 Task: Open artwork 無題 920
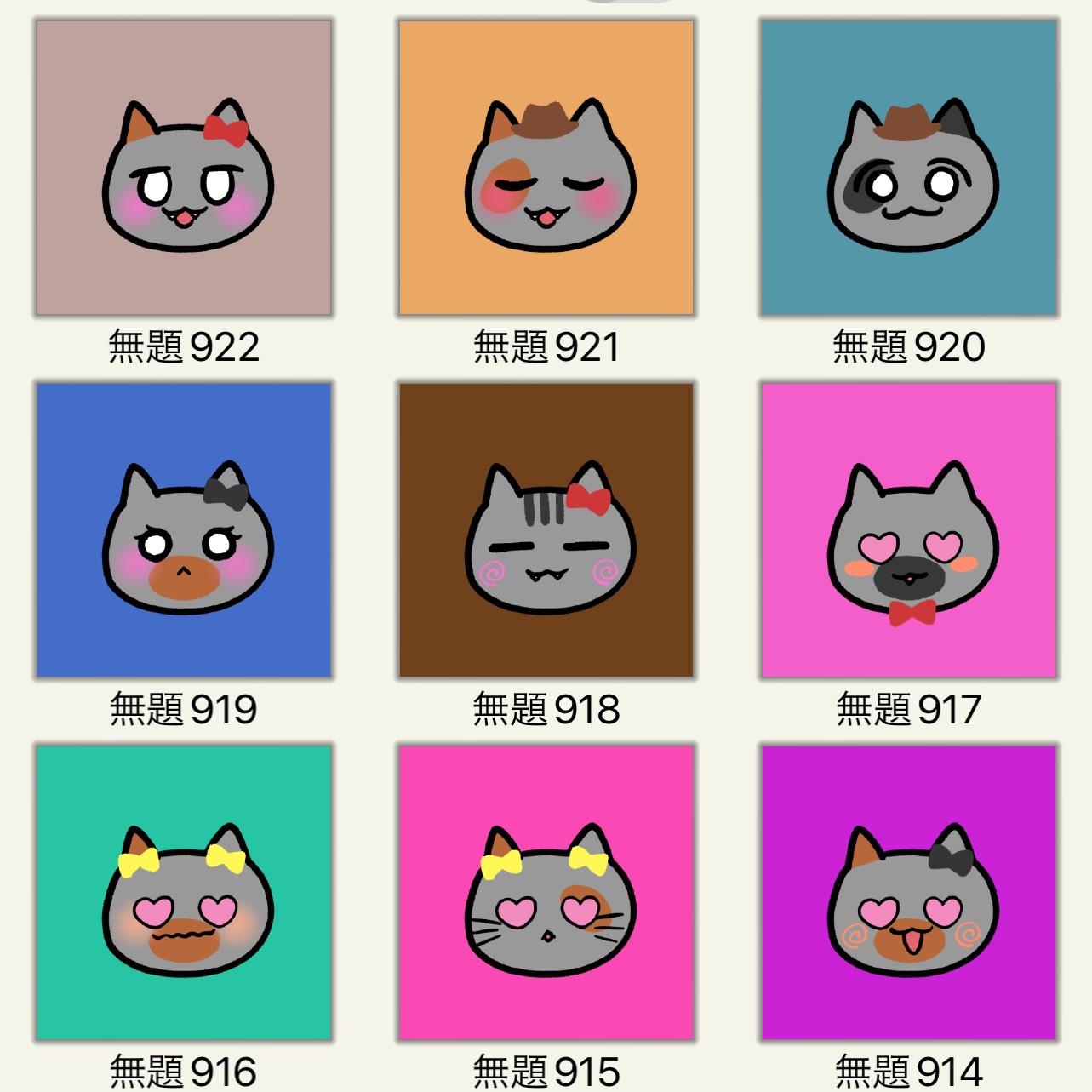[909, 168]
